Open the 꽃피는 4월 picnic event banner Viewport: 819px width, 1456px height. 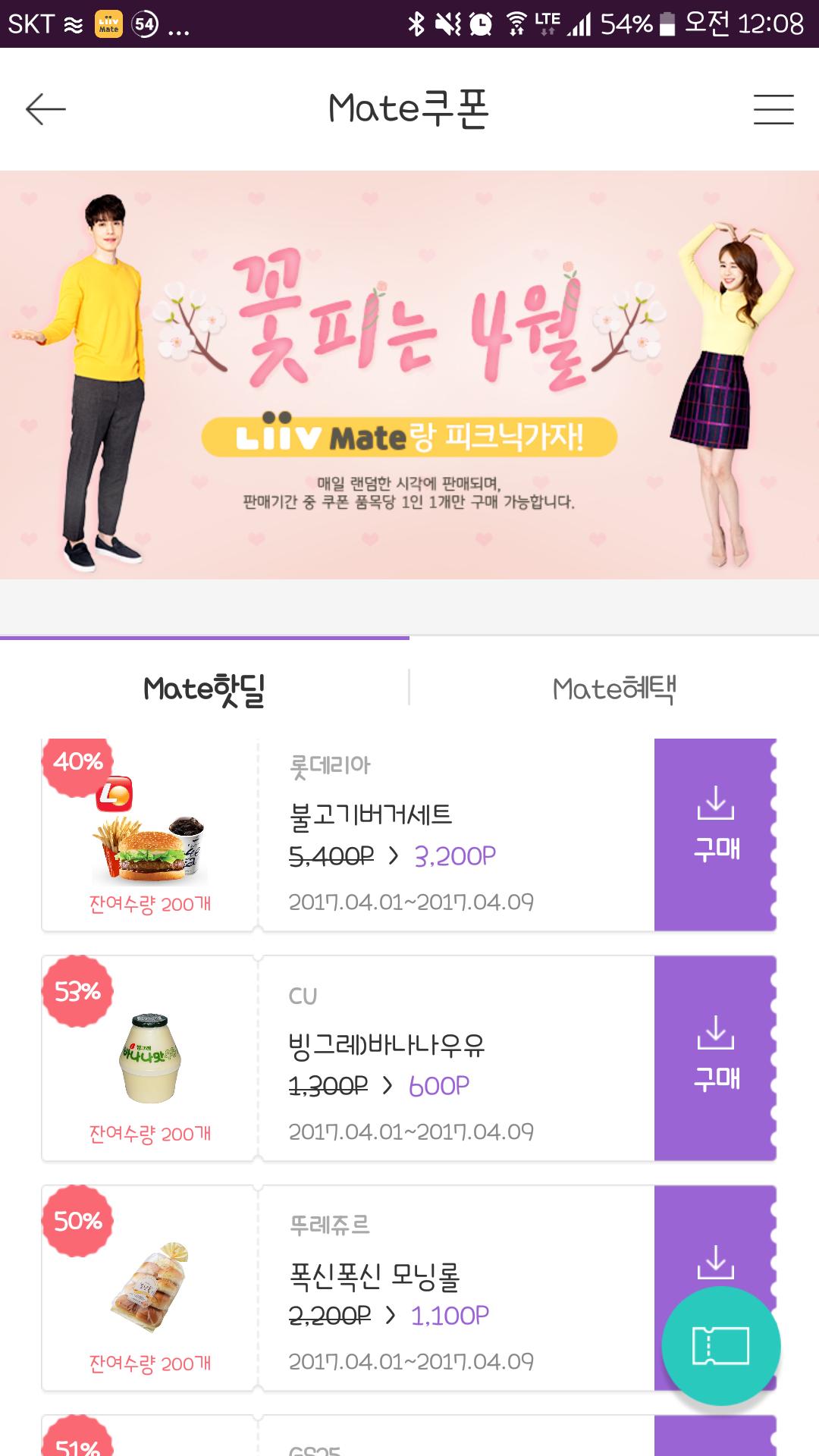[x=409, y=375]
